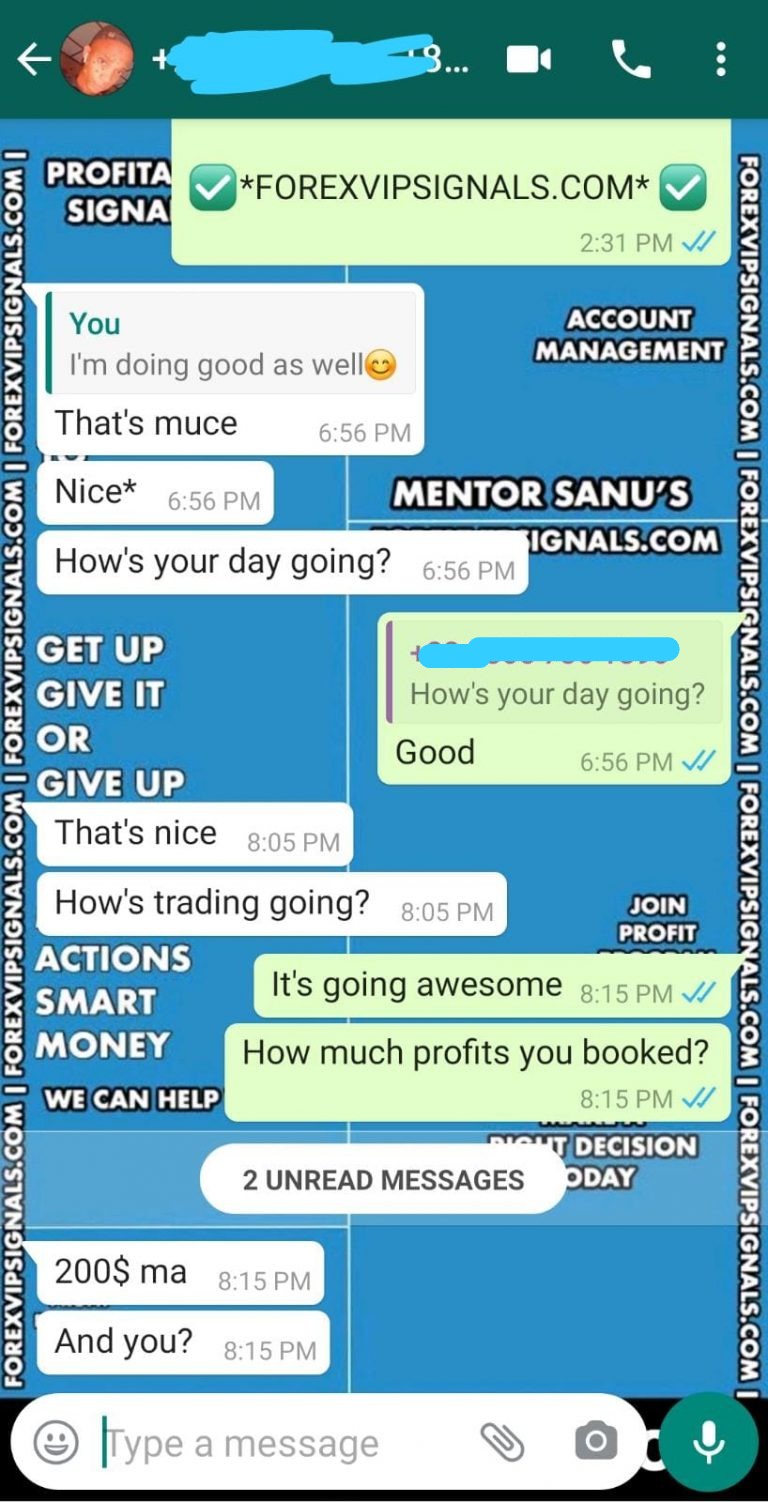Start a video call
This screenshot has height=1502, width=768.
click(528, 60)
